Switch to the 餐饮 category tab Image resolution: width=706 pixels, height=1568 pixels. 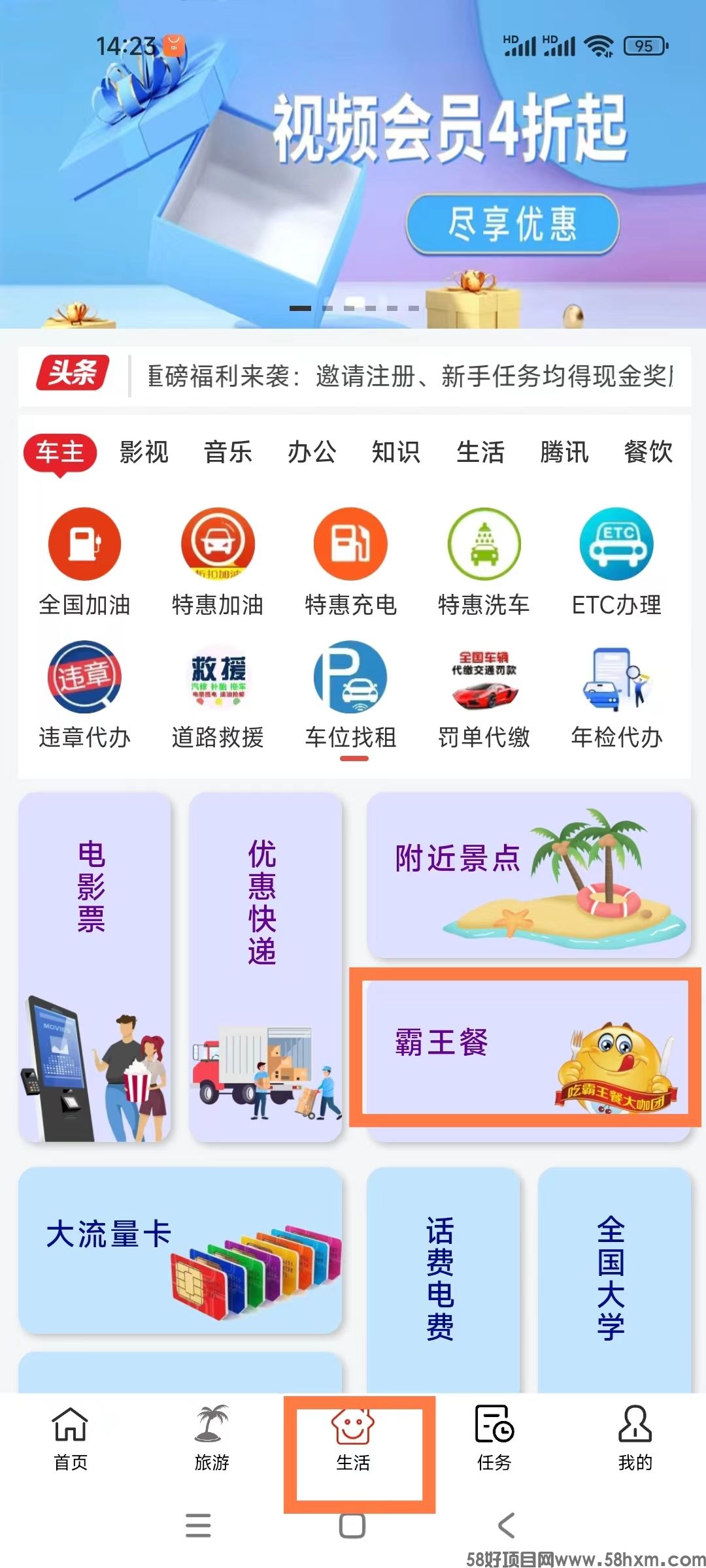click(x=648, y=452)
